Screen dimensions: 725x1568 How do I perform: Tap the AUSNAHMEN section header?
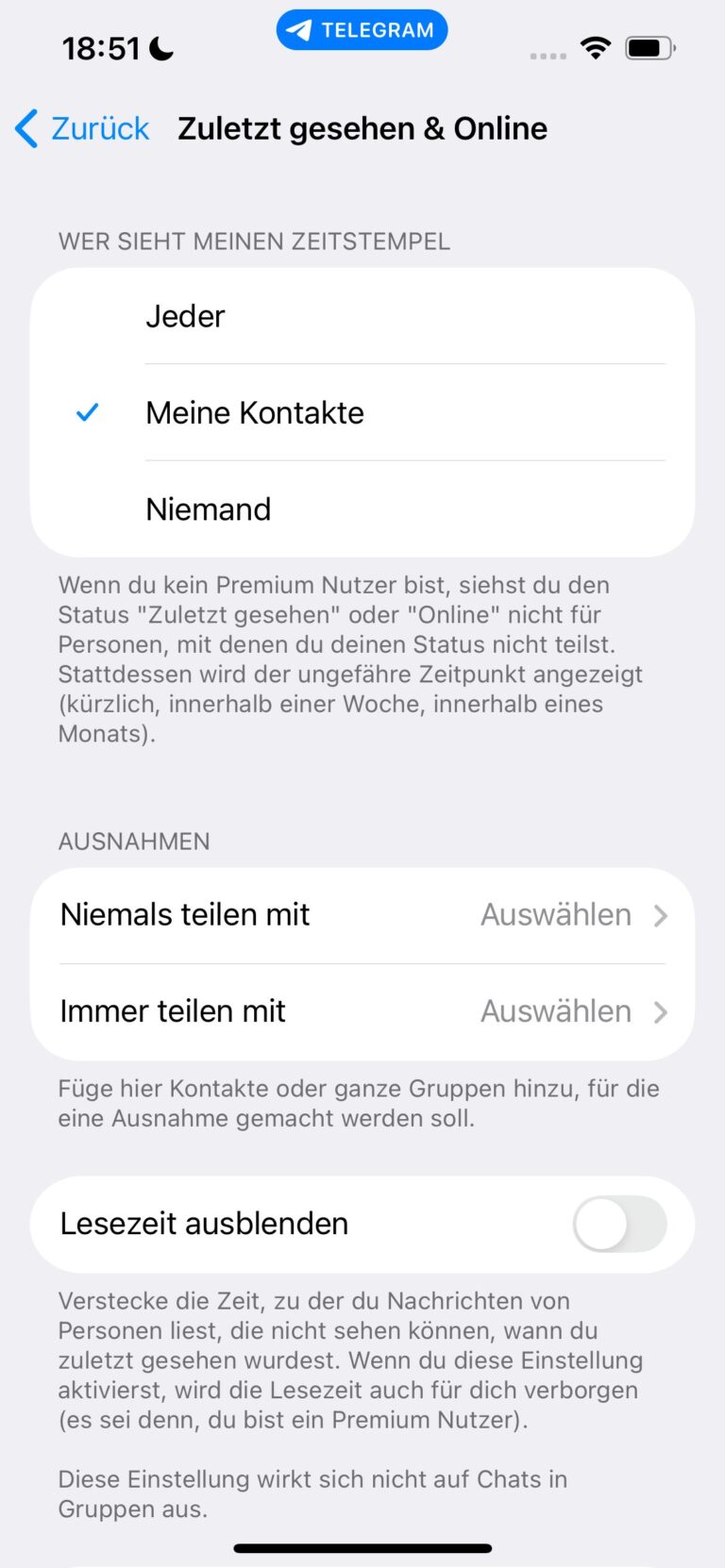(133, 841)
